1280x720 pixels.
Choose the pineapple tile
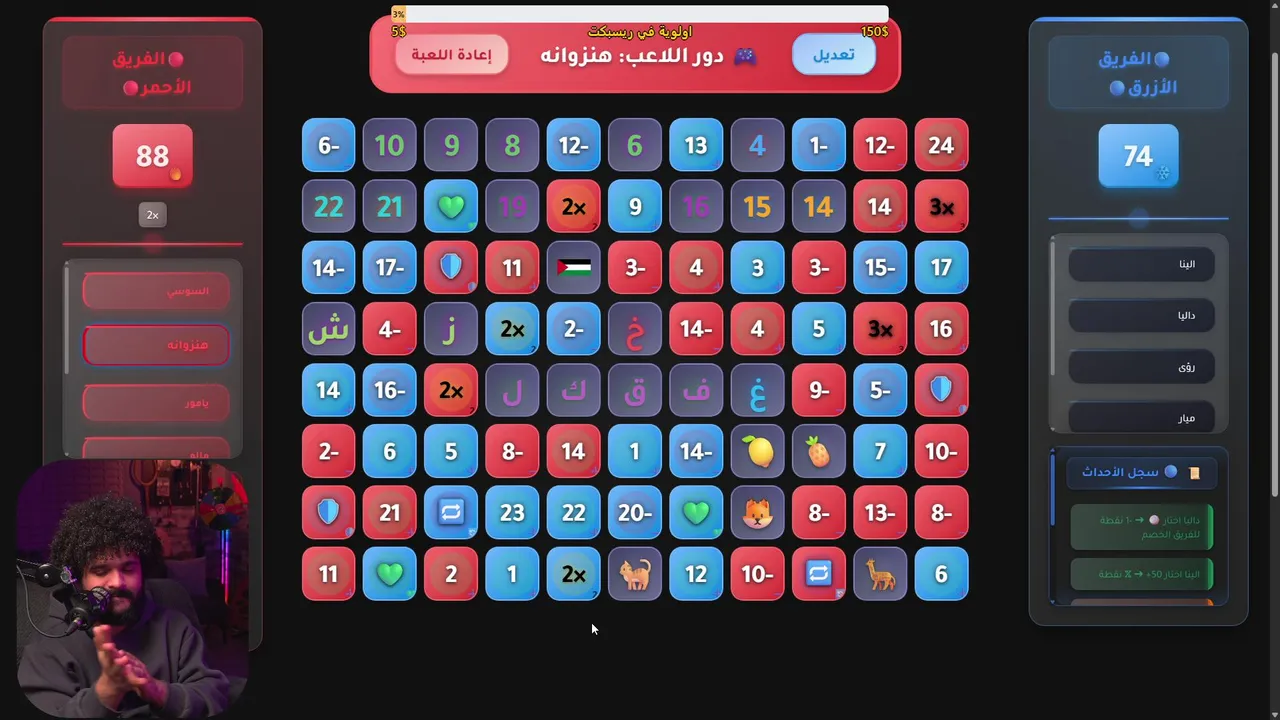[x=818, y=452]
